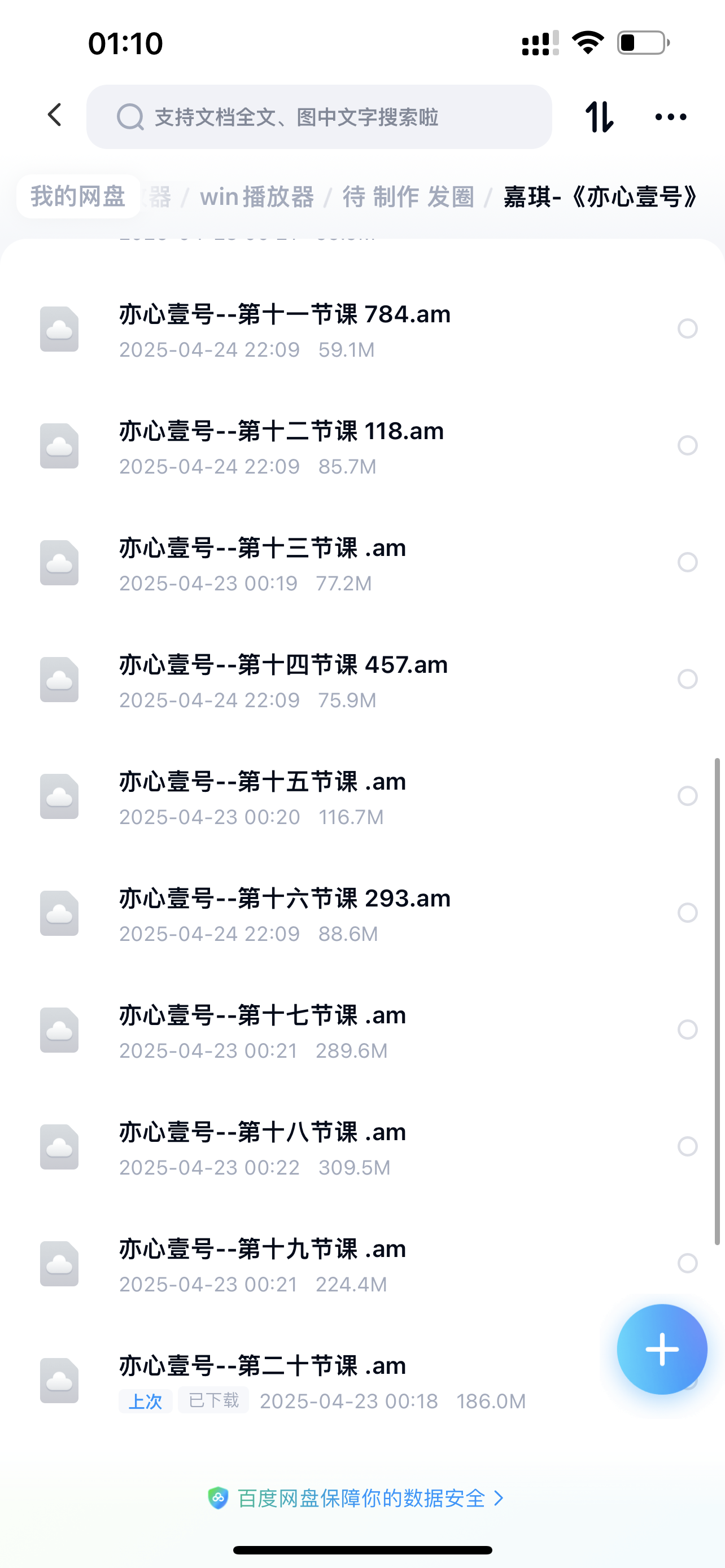The width and height of the screenshot is (725, 1568).
Task: Open the three-dot overflow menu
Action: [670, 116]
